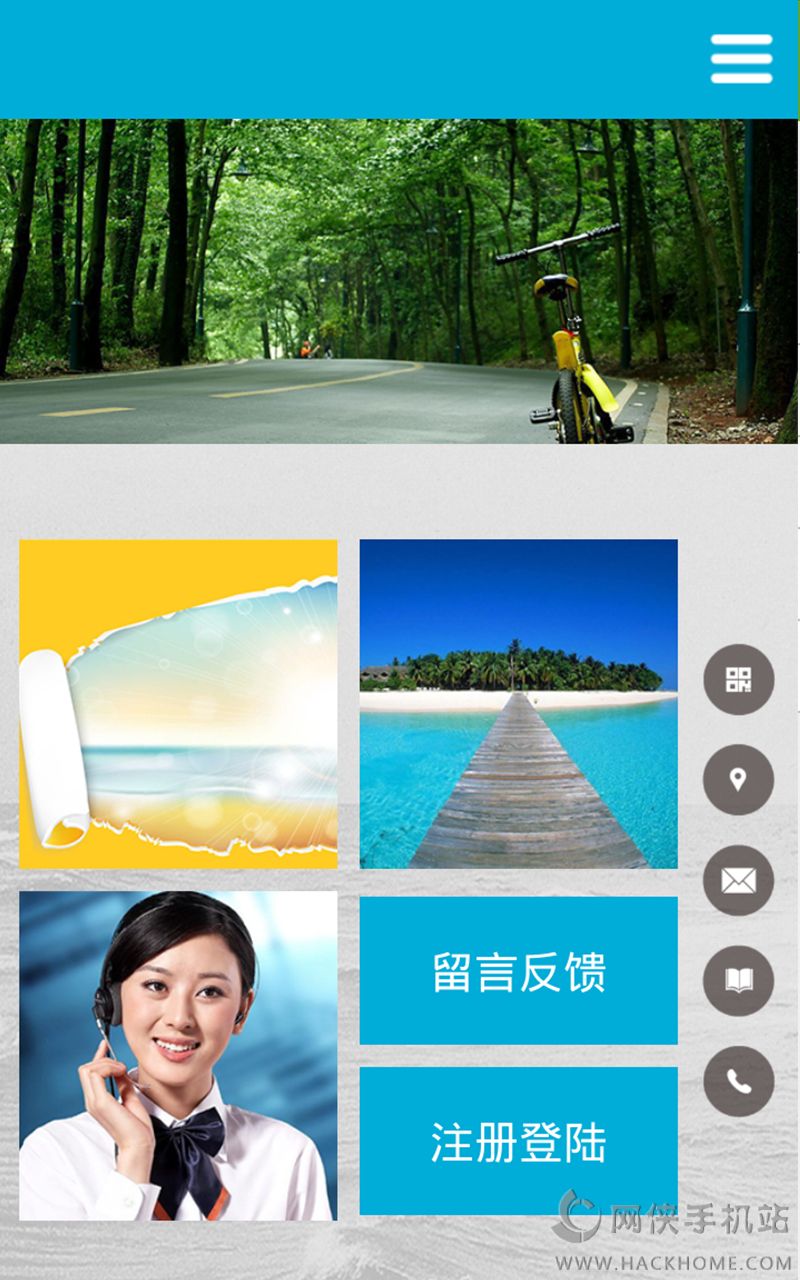Tap the phone call floating button

pyautogui.click(x=738, y=1081)
